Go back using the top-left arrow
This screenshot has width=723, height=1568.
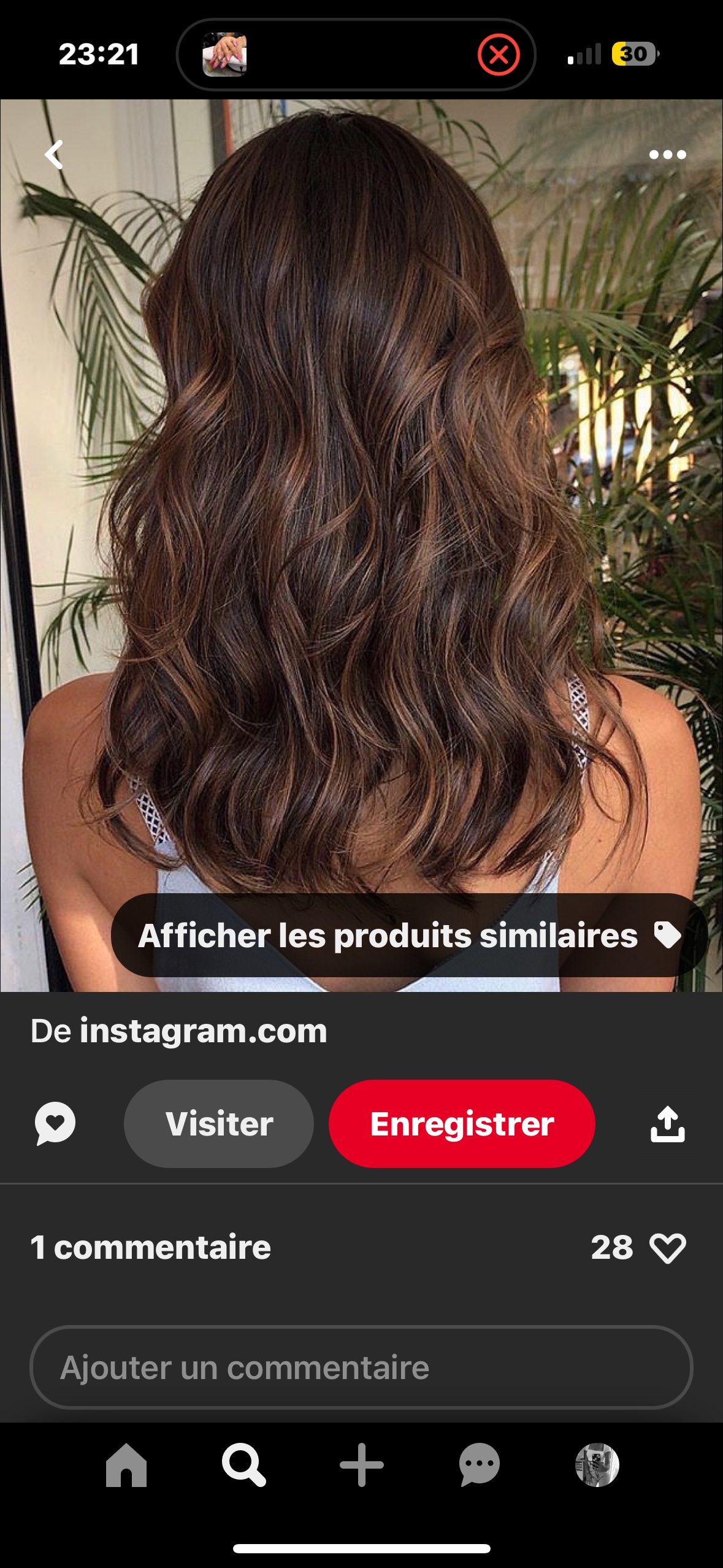tap(54, 155)
